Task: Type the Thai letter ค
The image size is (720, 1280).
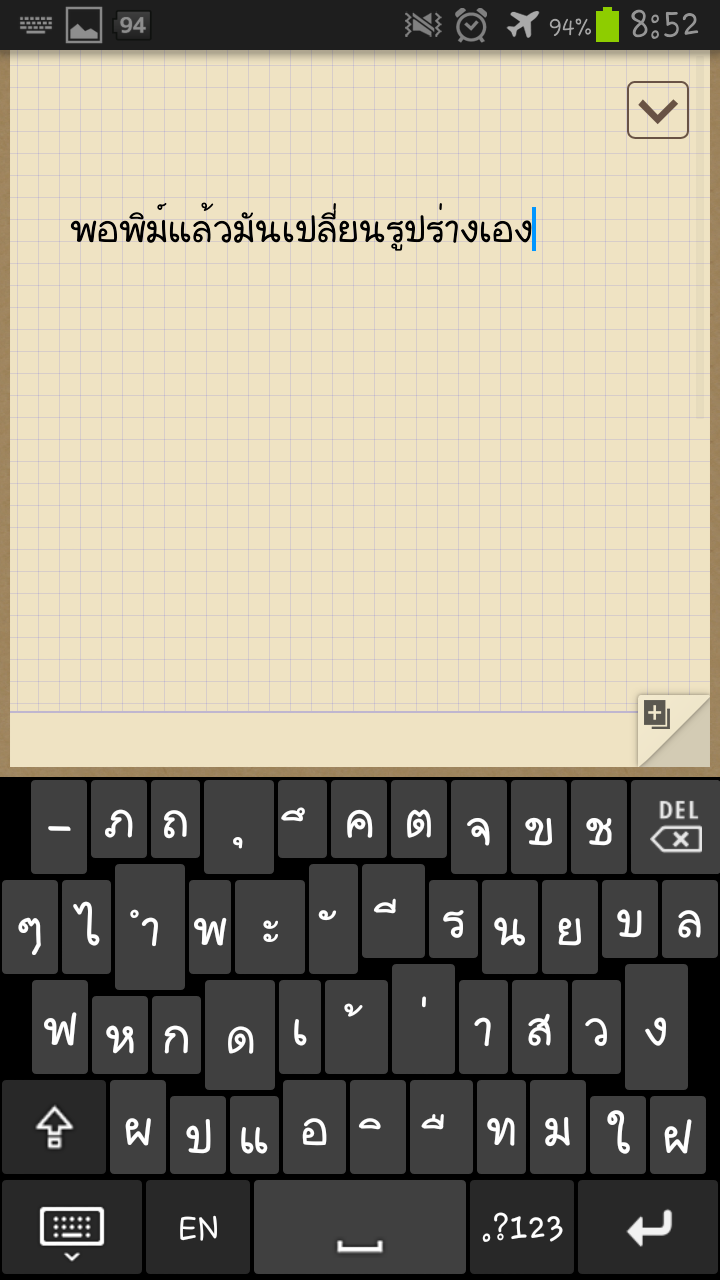Action: 359,822
